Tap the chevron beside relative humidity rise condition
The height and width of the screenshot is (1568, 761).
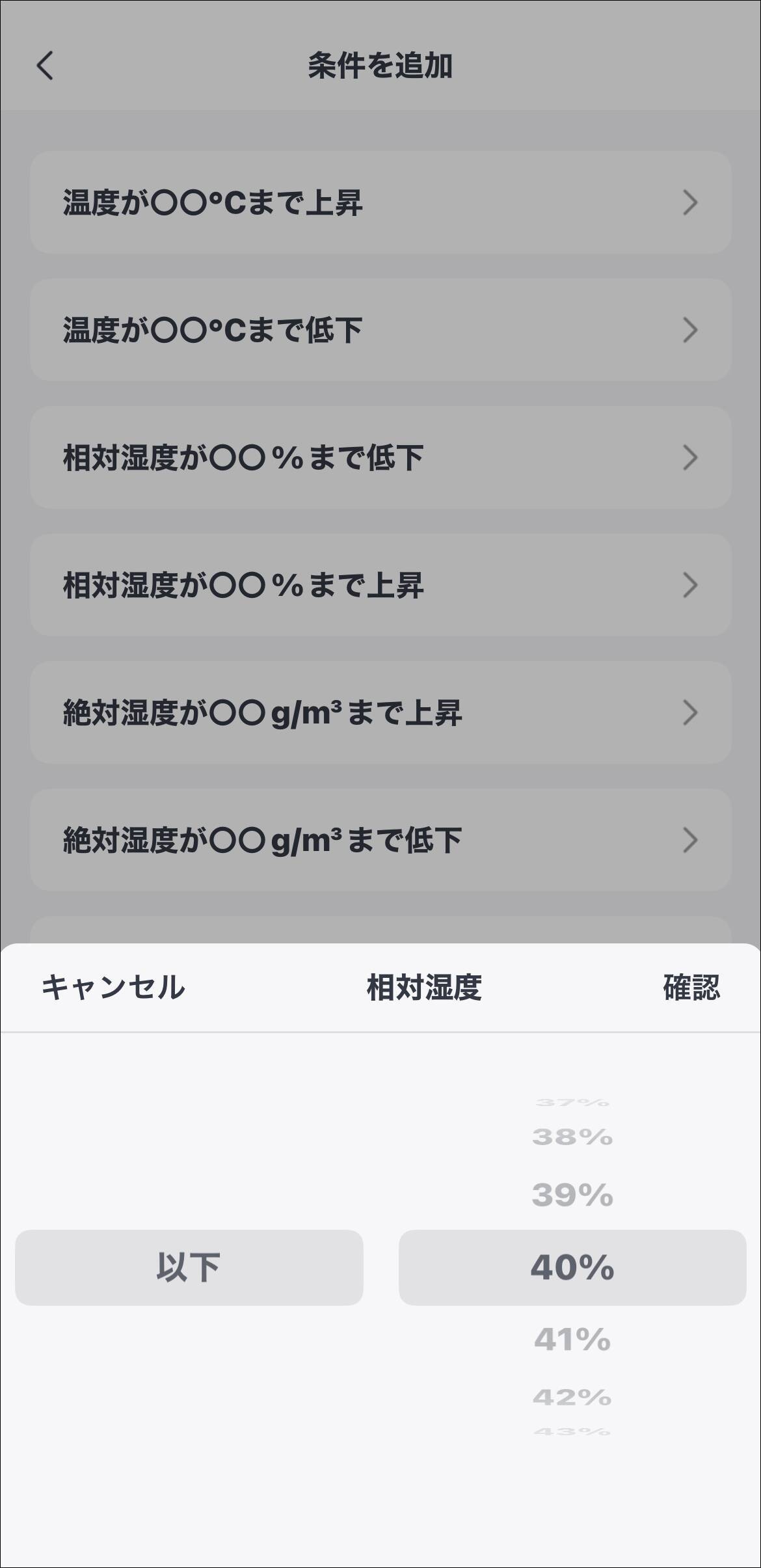[691, 585]
